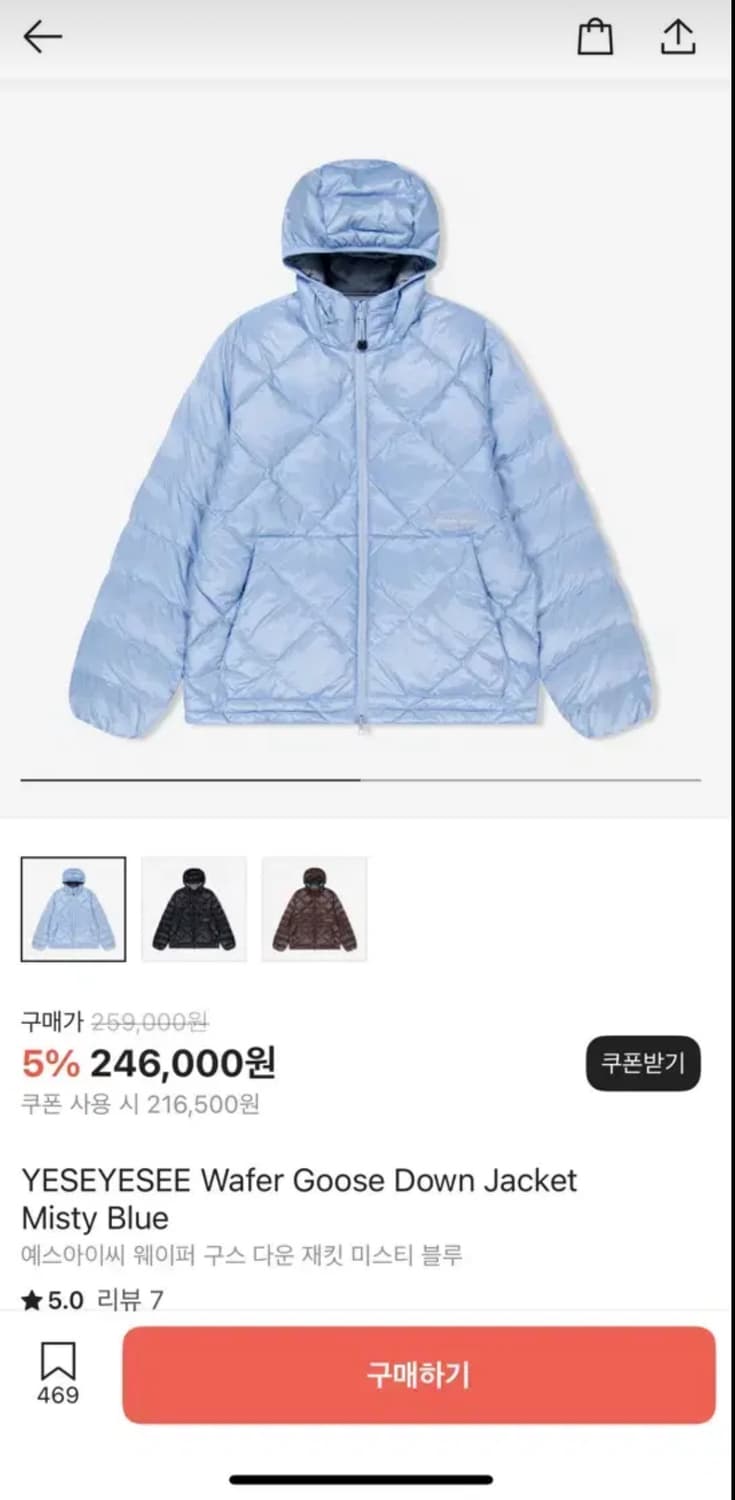Tap the 구매하기 purchase button
Screen dimensions: 735x1500
tap(418, 1374)
